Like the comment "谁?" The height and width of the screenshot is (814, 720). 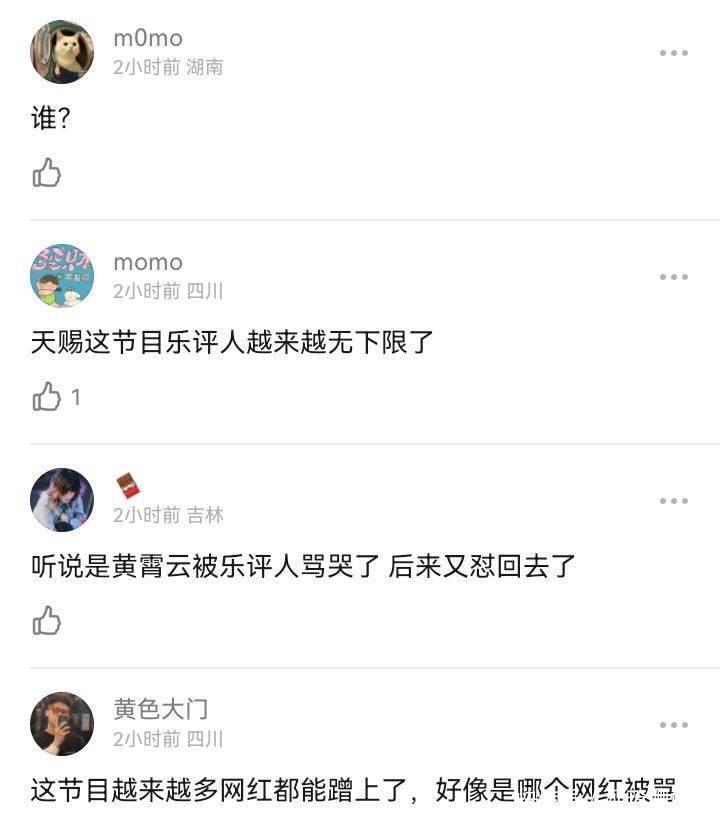[47, 173]
